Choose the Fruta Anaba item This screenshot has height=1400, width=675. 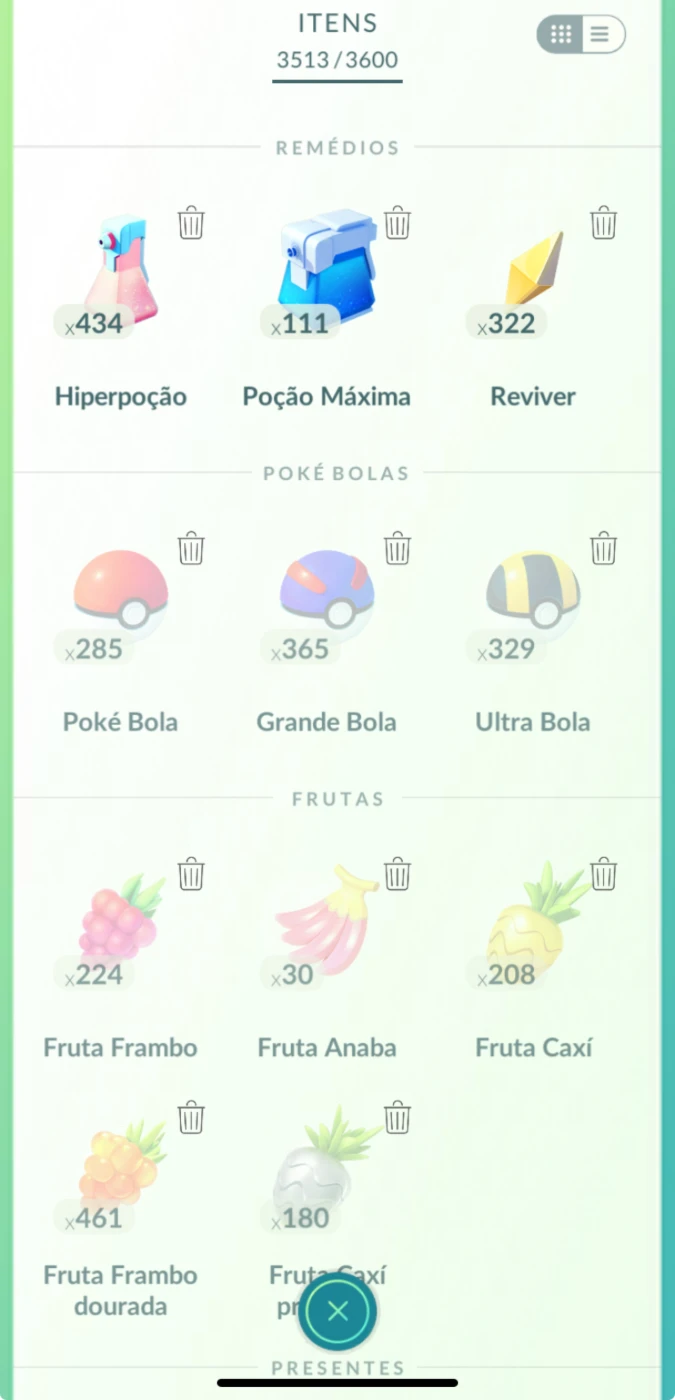click(x=327, y=960)
